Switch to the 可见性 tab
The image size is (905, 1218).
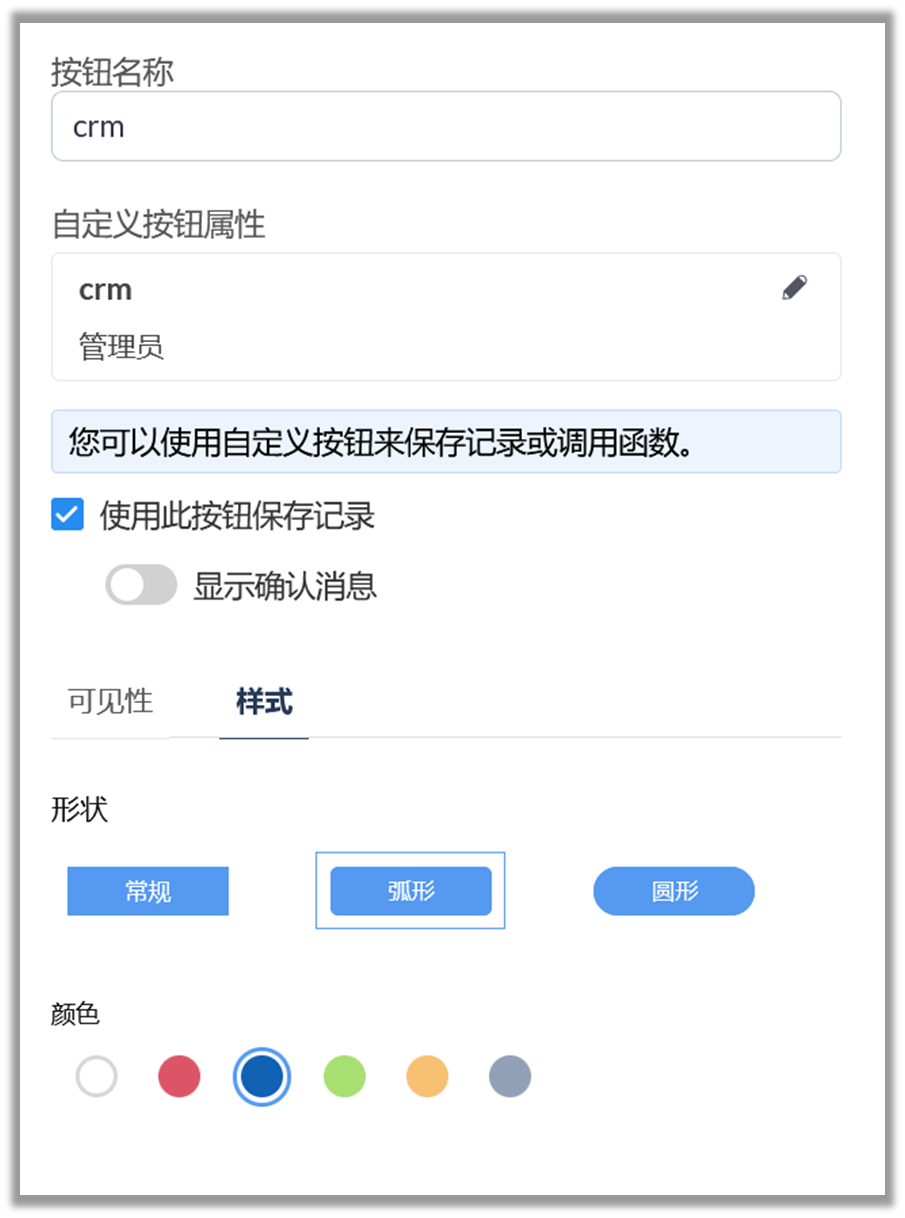tap(110, 701)
